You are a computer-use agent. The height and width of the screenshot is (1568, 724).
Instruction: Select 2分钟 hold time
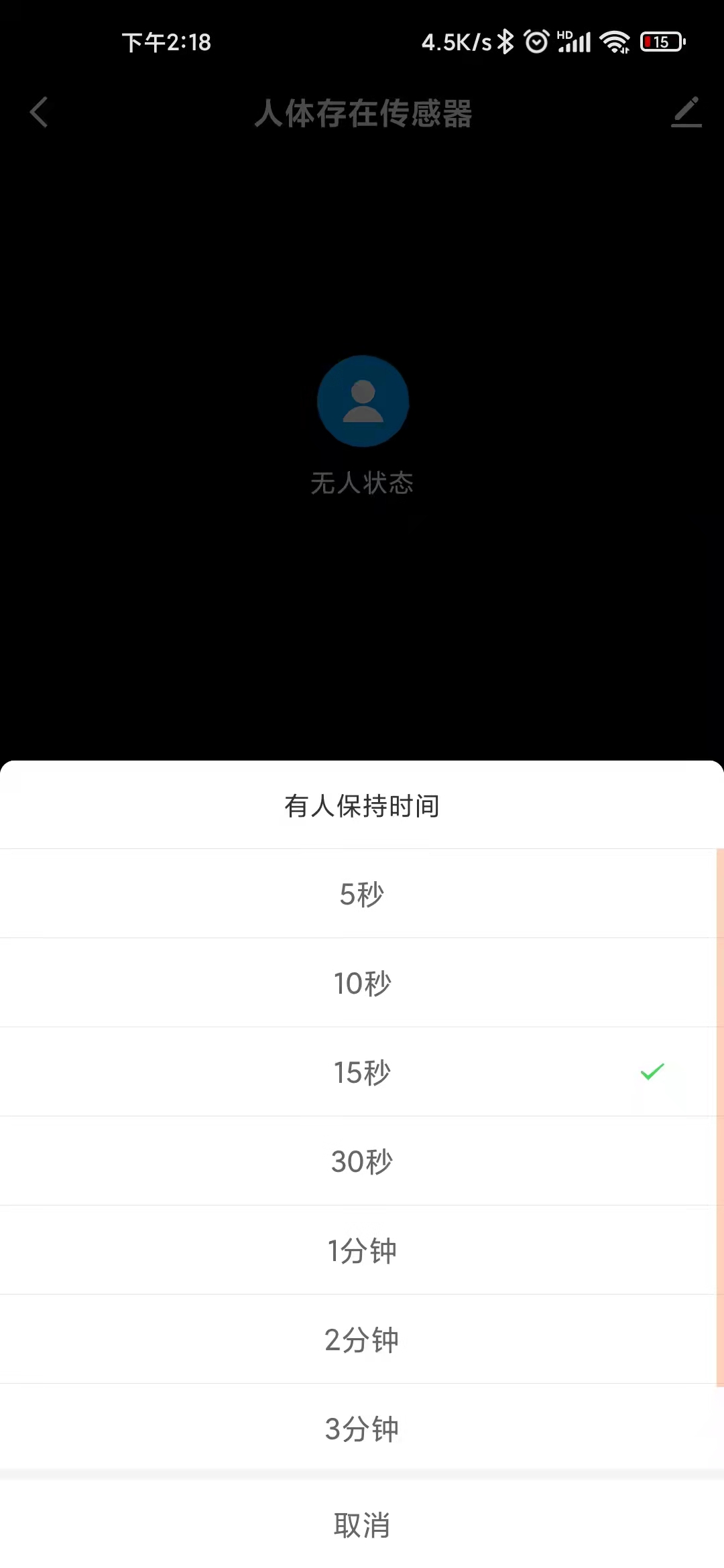[x=361, y=1340]
